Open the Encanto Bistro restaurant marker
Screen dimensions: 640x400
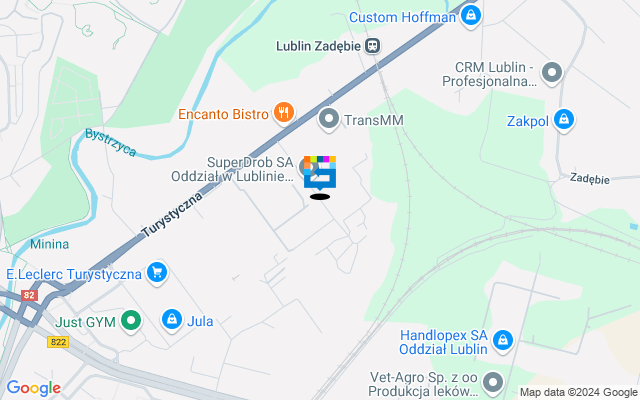[x=284, y=113]
